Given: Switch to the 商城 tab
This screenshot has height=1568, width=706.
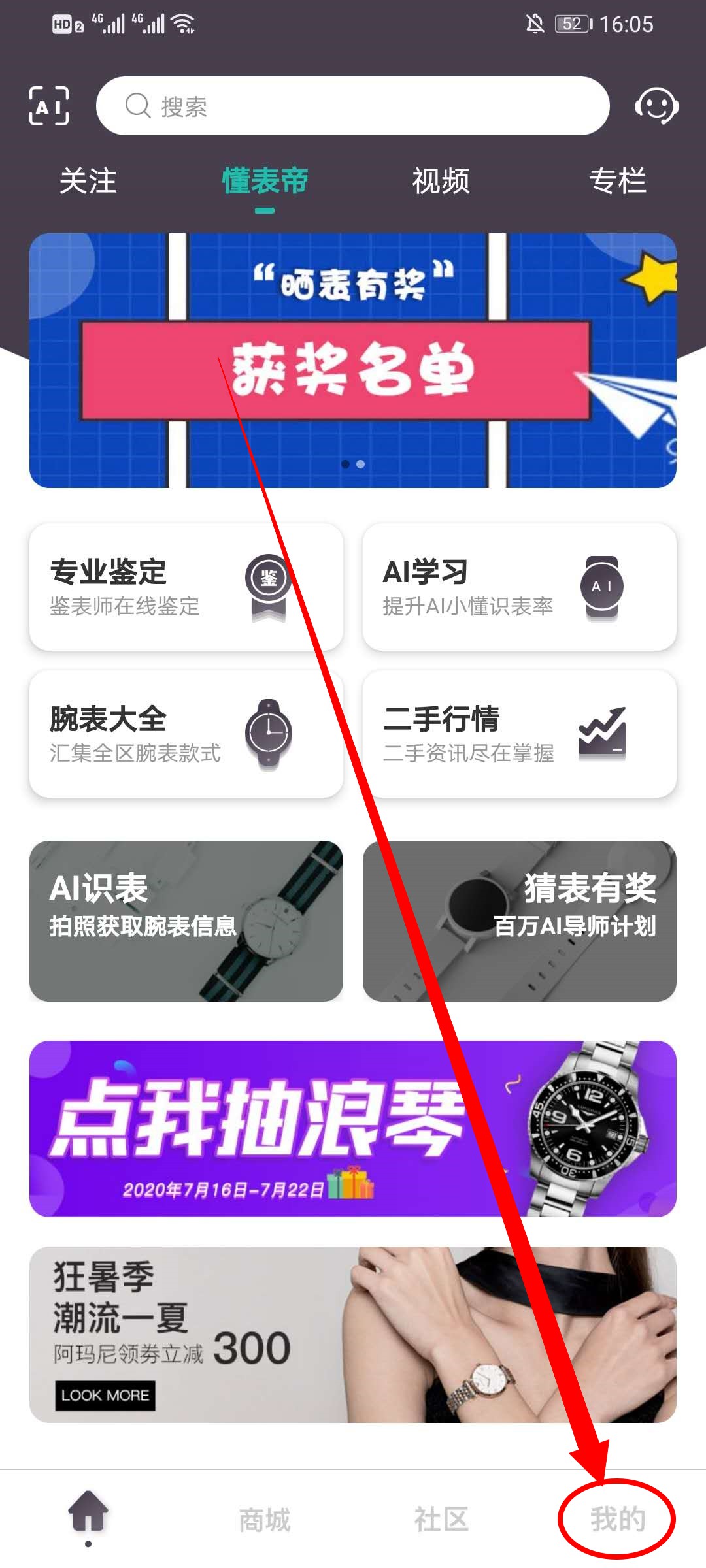Looking at the screenshot, I should 265,1520.
